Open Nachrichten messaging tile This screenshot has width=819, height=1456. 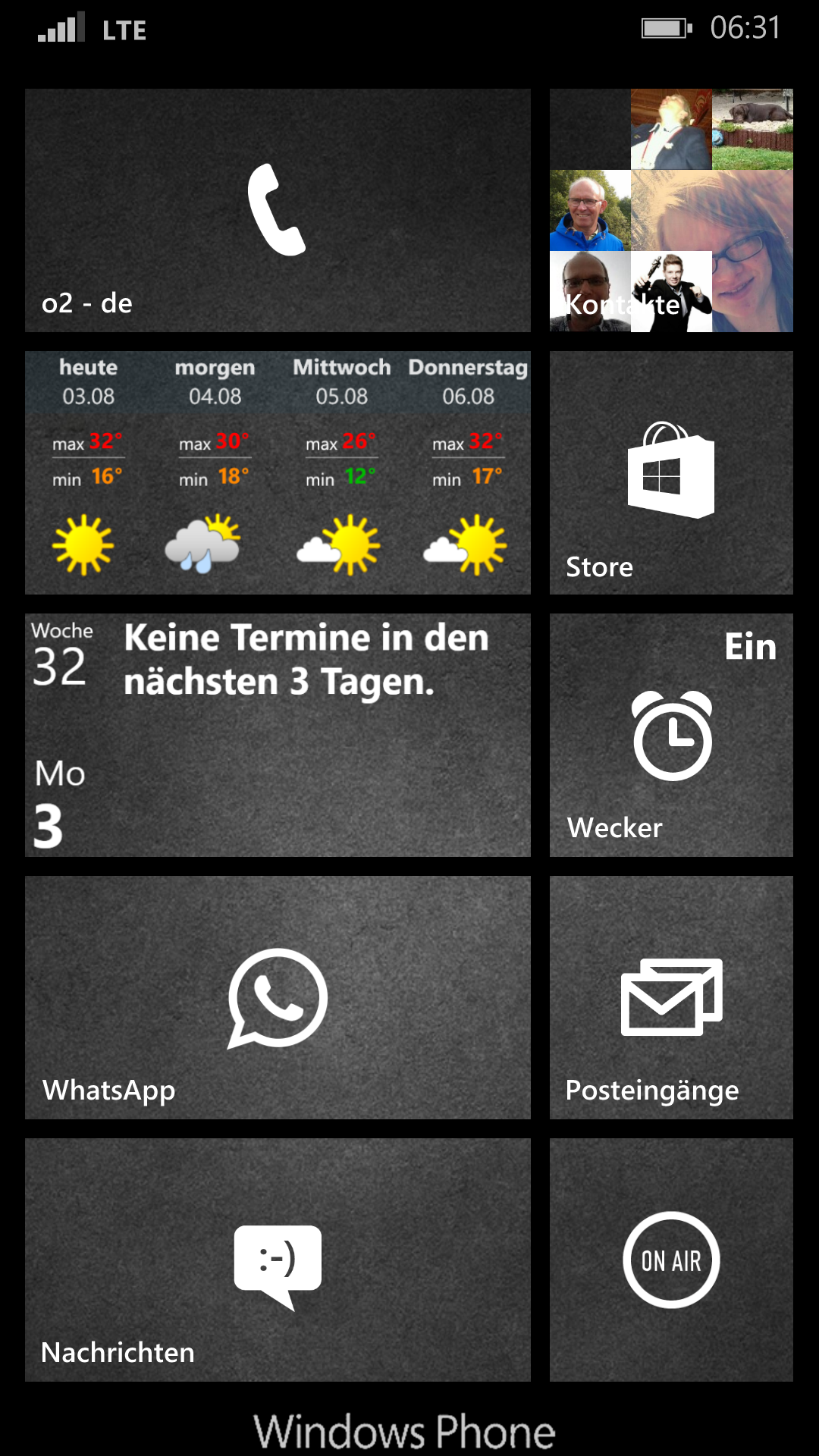pyautogui.click(x=278, y=1260)
